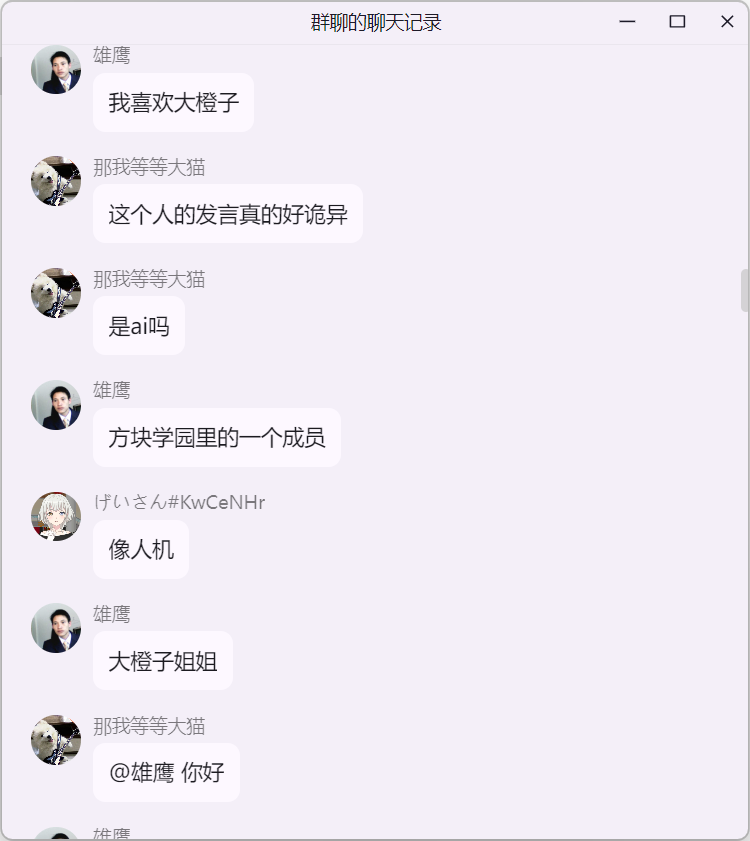750x841 pixels.
Task: Close the chat record window
Action: tap(727, 22)
